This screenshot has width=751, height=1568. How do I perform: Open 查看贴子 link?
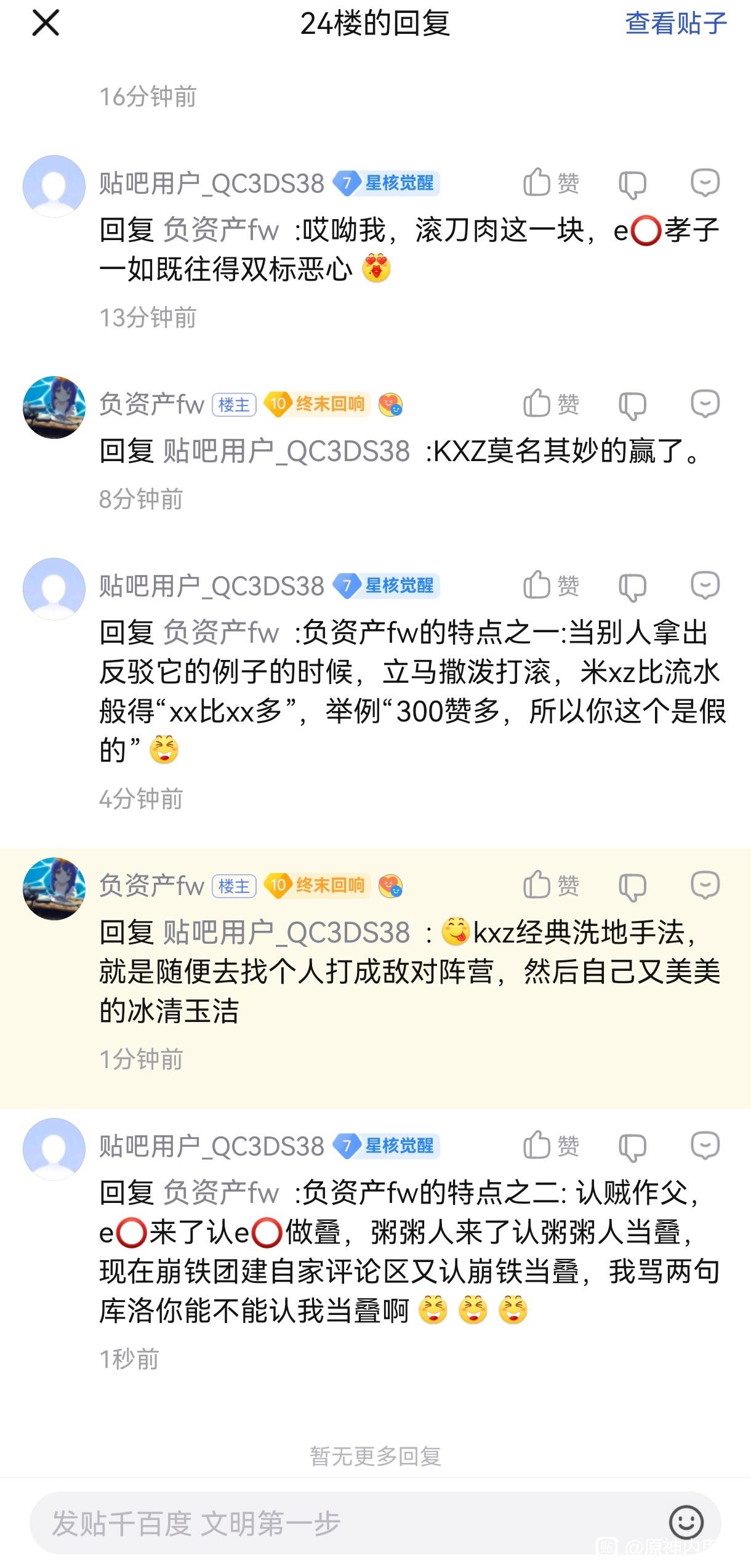[675, 24]
